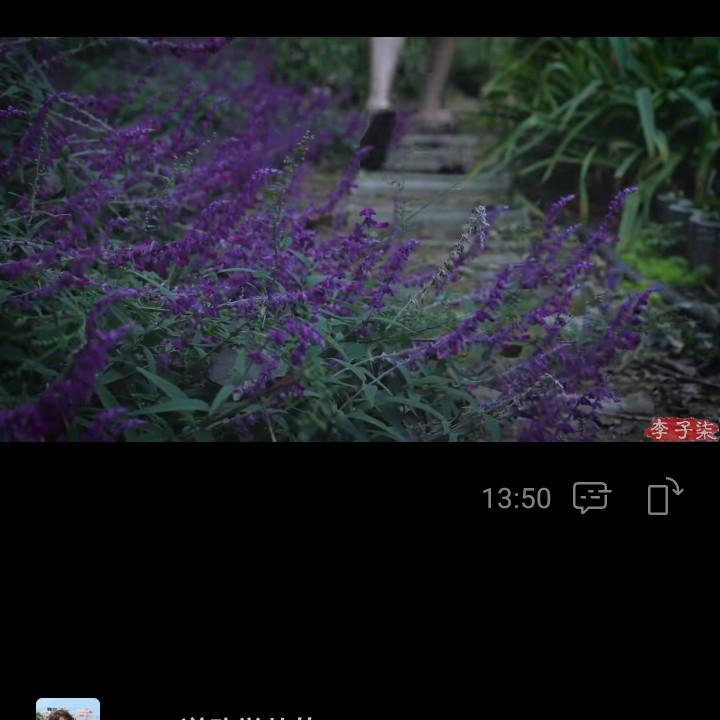This screenshot has width=720, height=720.
Task: Open the uploader's profile picture
Action: coord(68,709)
